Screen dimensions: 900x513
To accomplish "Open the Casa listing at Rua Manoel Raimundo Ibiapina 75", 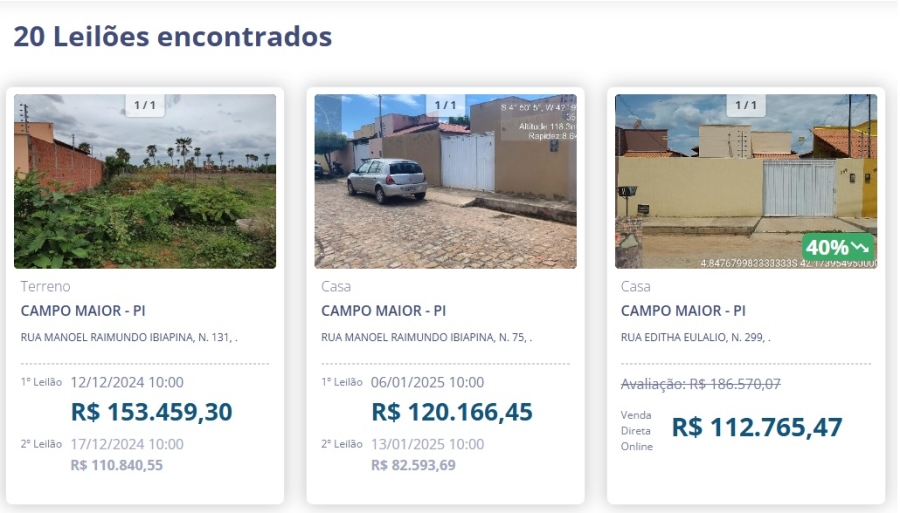I will coord(445,182).
